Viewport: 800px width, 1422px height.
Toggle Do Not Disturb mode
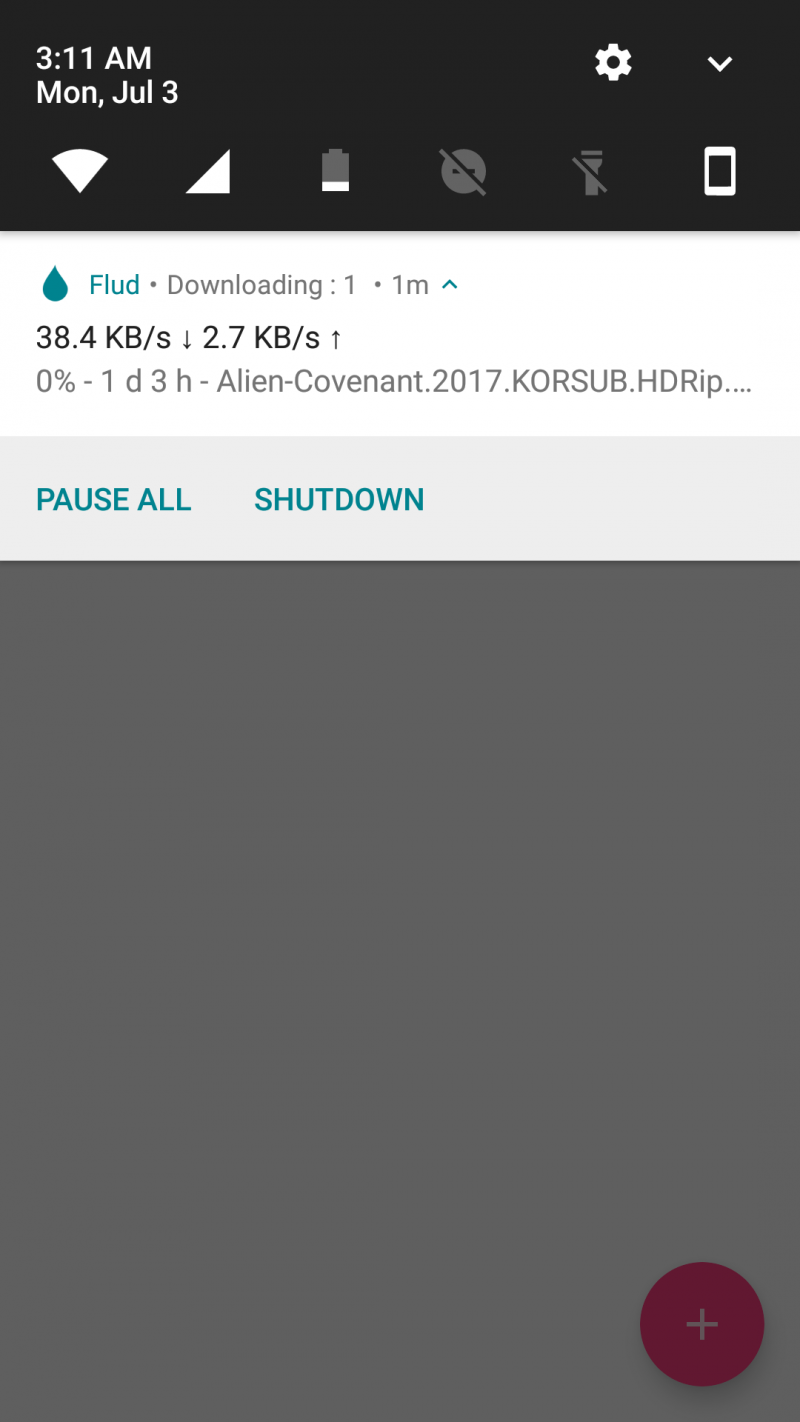[464, 171]
